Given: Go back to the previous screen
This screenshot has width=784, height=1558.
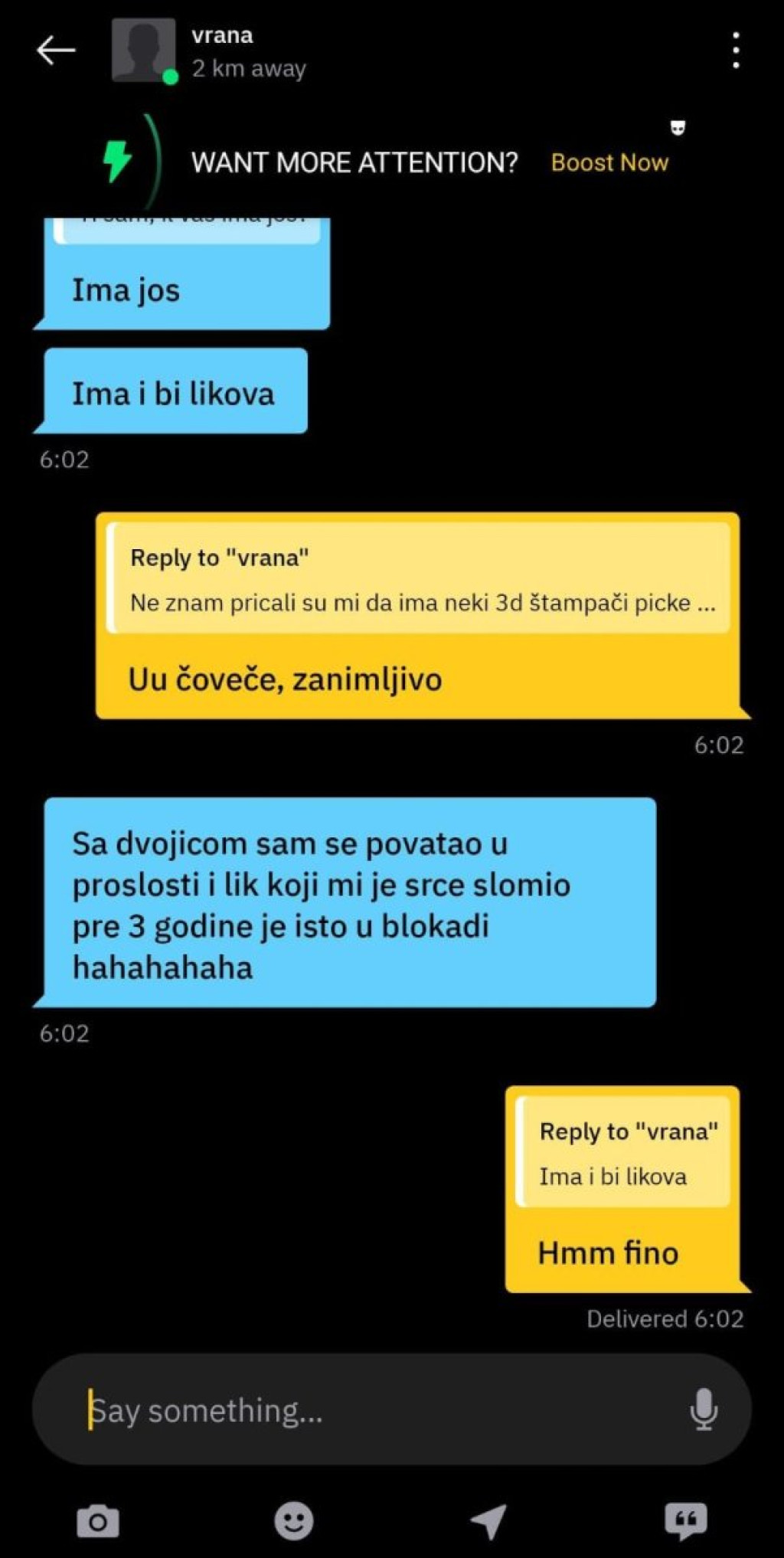Looking at the screenshot, I should (x=56, y=51).
